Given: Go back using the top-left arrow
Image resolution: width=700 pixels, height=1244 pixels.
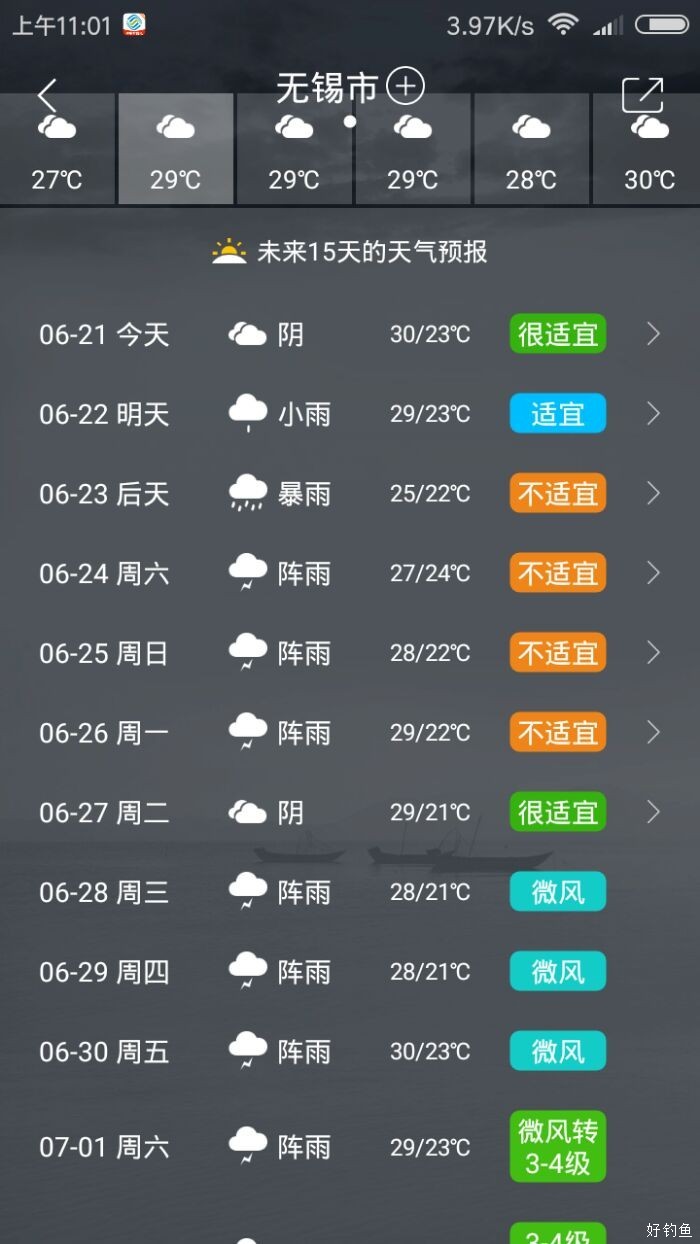Looking at the screenshot, I should click(x=47, y=95).
